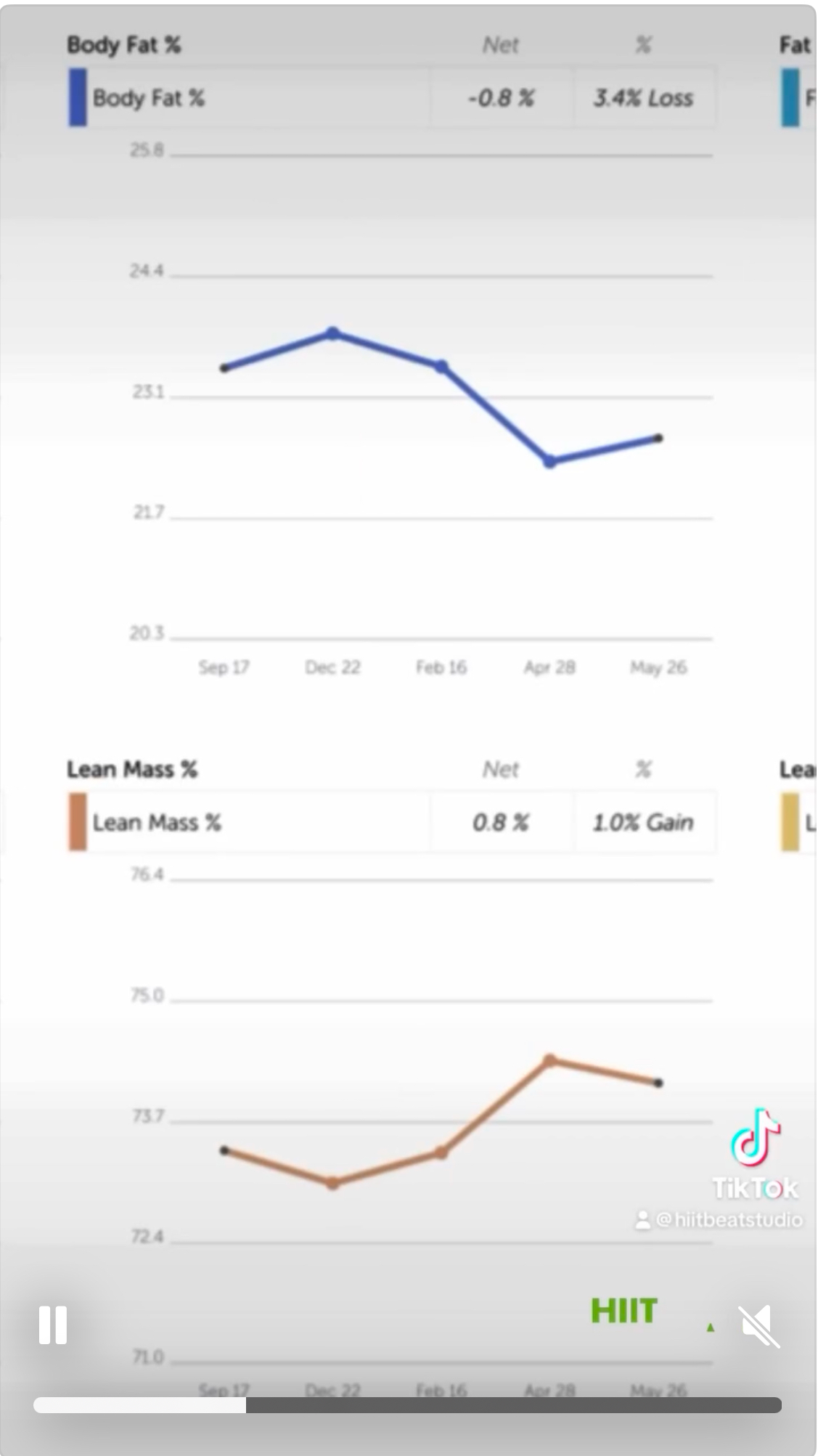Seek using the video progress bar

pos(407,1405)
